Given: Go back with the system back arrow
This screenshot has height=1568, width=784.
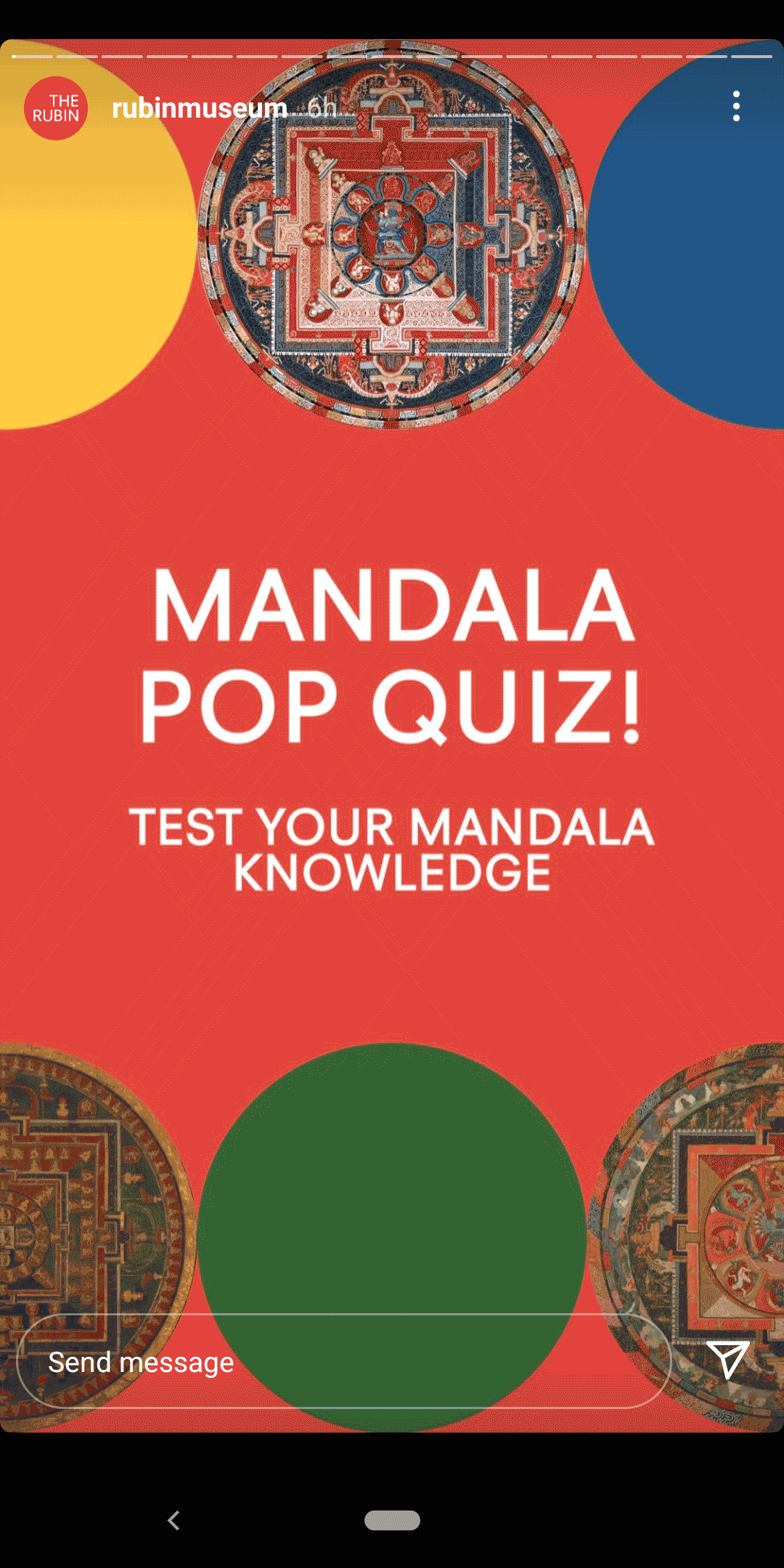Looking at the screenshot, I should click(x=173, y=1520).
